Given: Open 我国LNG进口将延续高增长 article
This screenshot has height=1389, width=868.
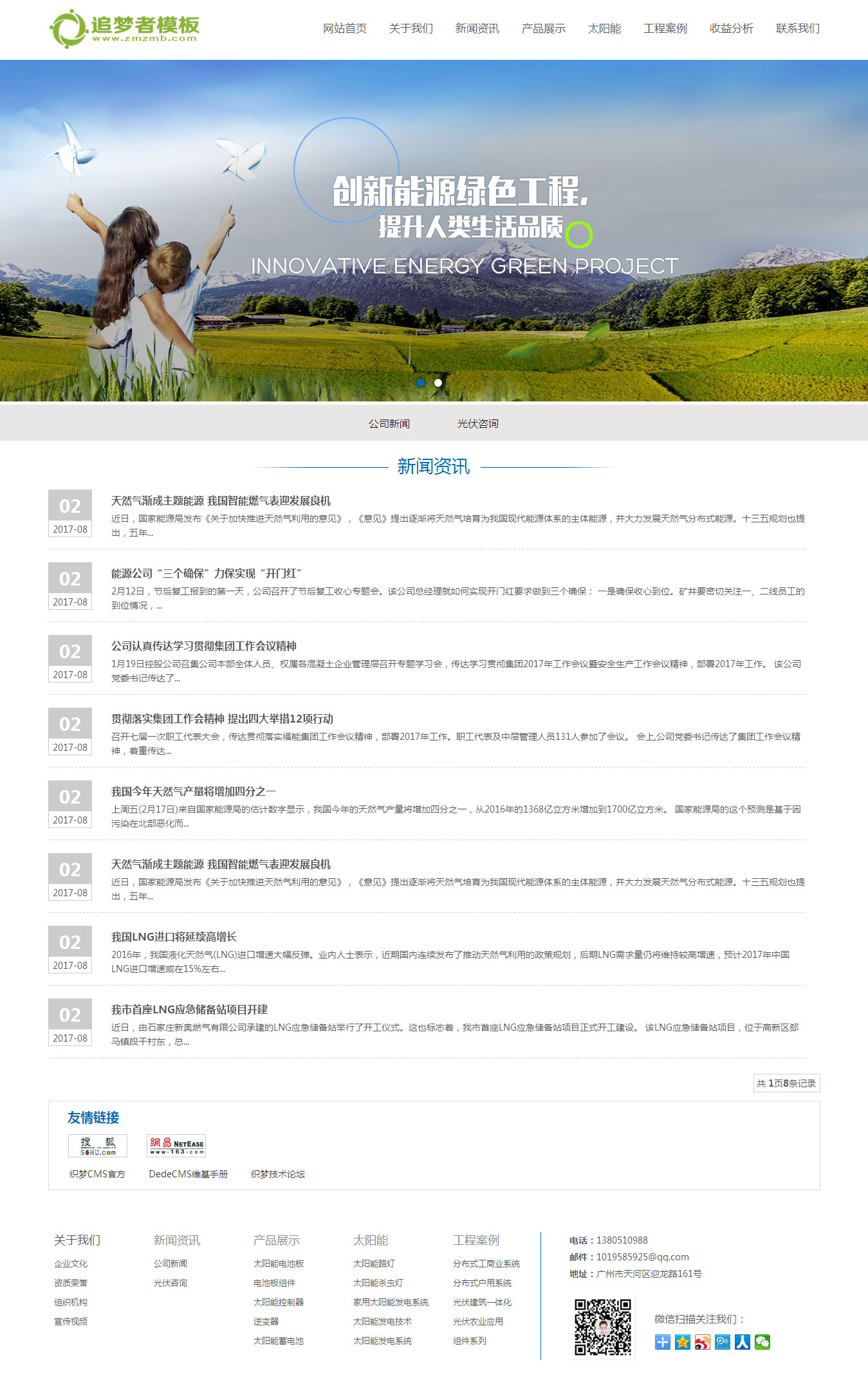Looking at the screenshot, I should [x=174, y=937].
